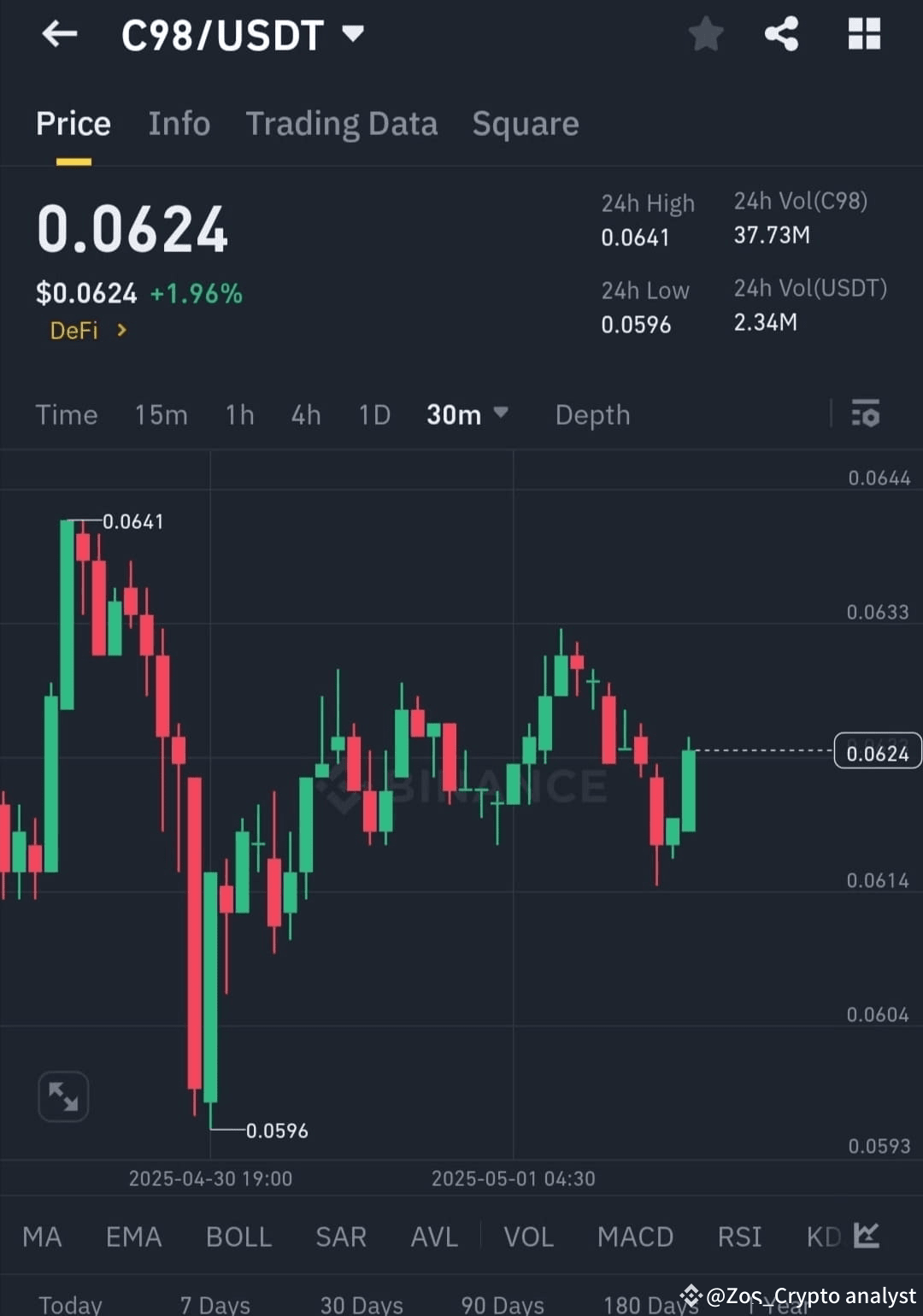Tap the 0.0624 current price label
This screenshot has height=1316, width=923.
click(878, 752)
